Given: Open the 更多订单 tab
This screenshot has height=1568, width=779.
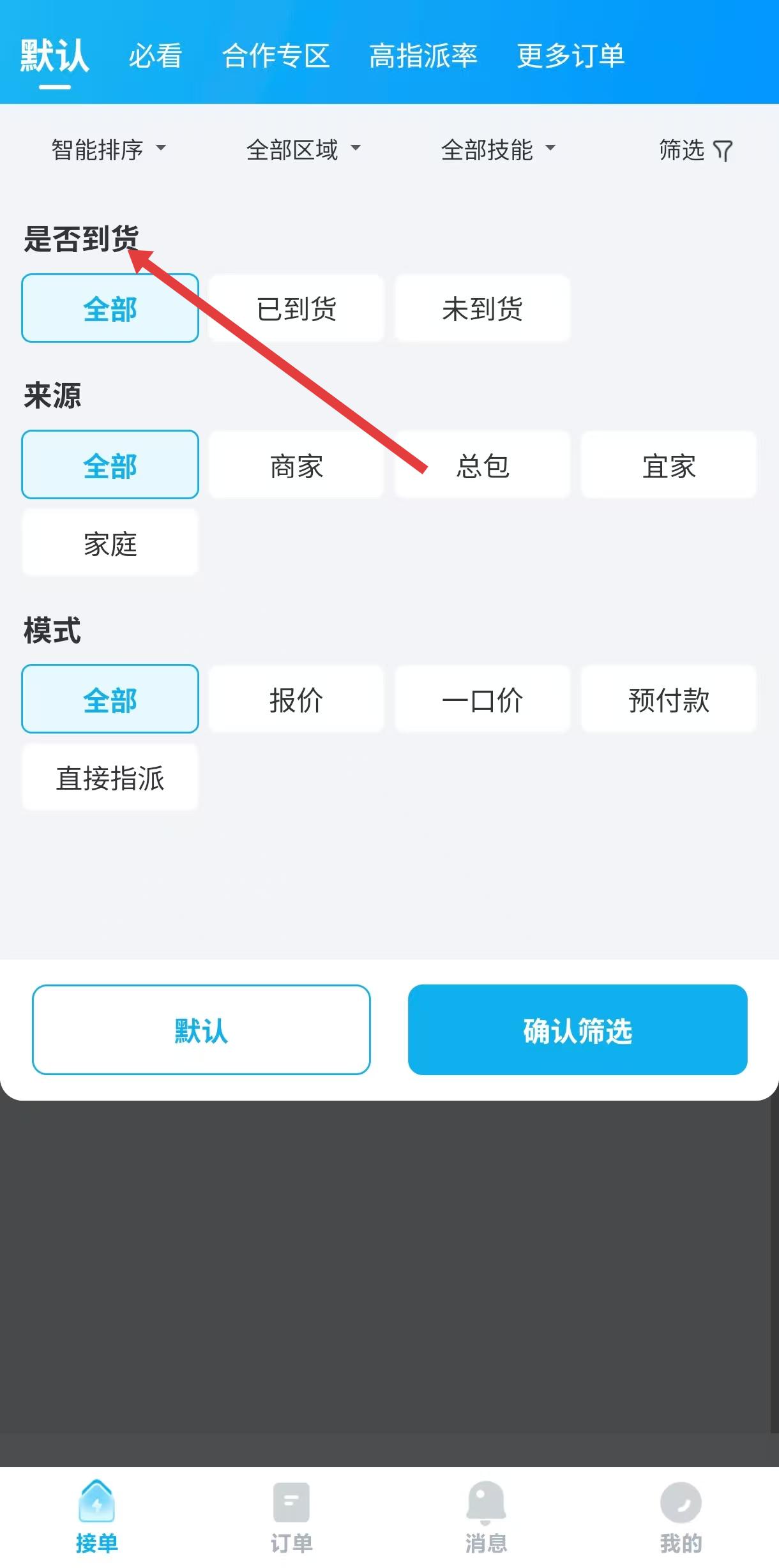Looking at the screenshot, I should tap(570, 56).
